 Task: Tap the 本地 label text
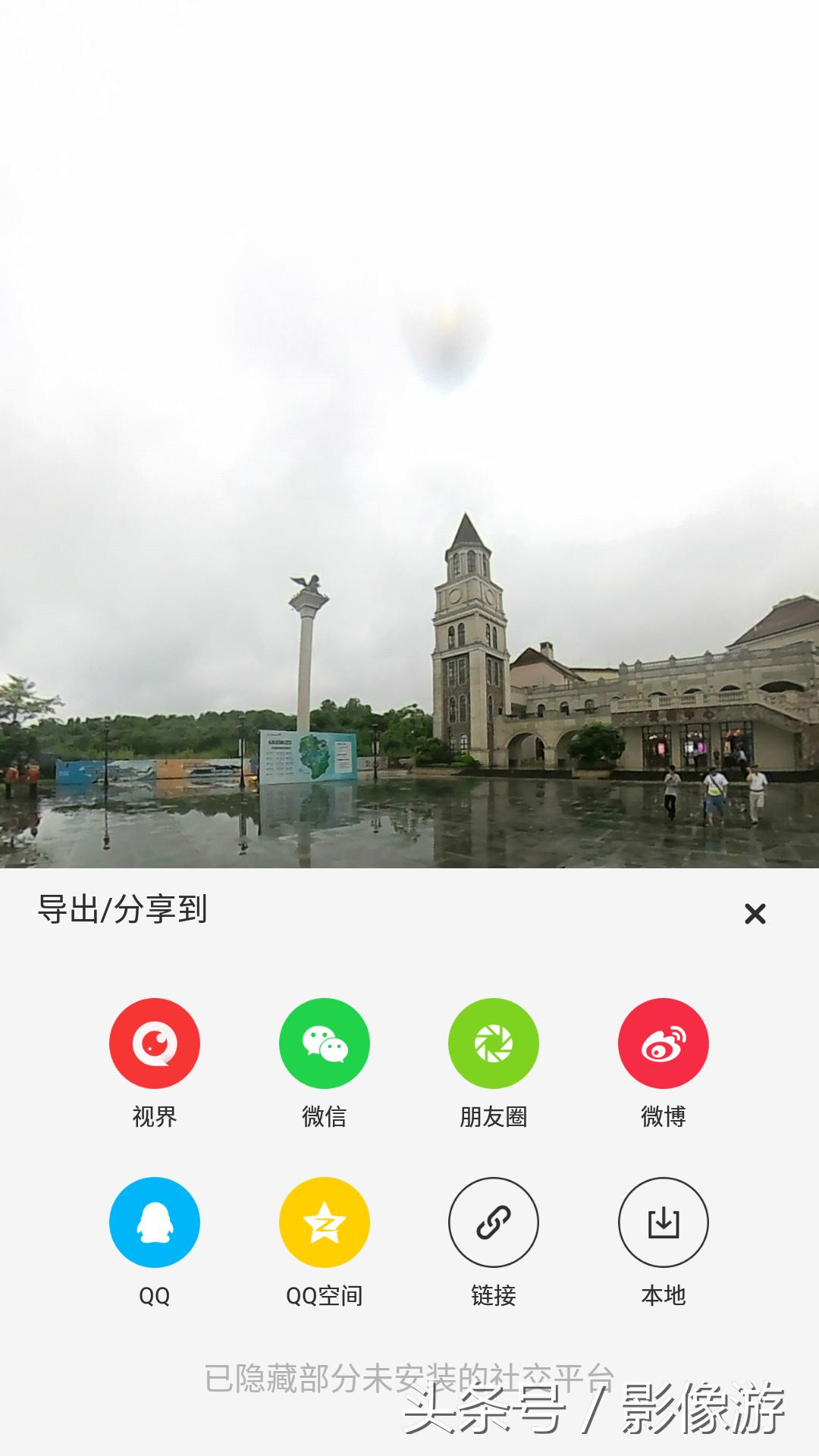click(x=664, y=1295)
